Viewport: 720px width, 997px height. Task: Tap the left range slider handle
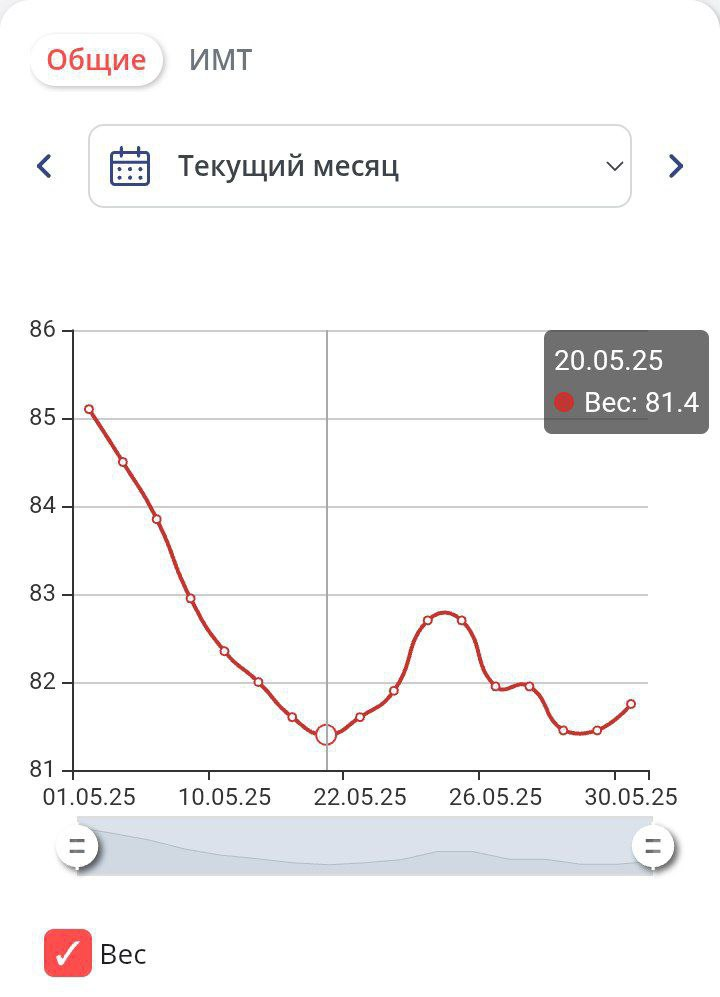point(77,847)
